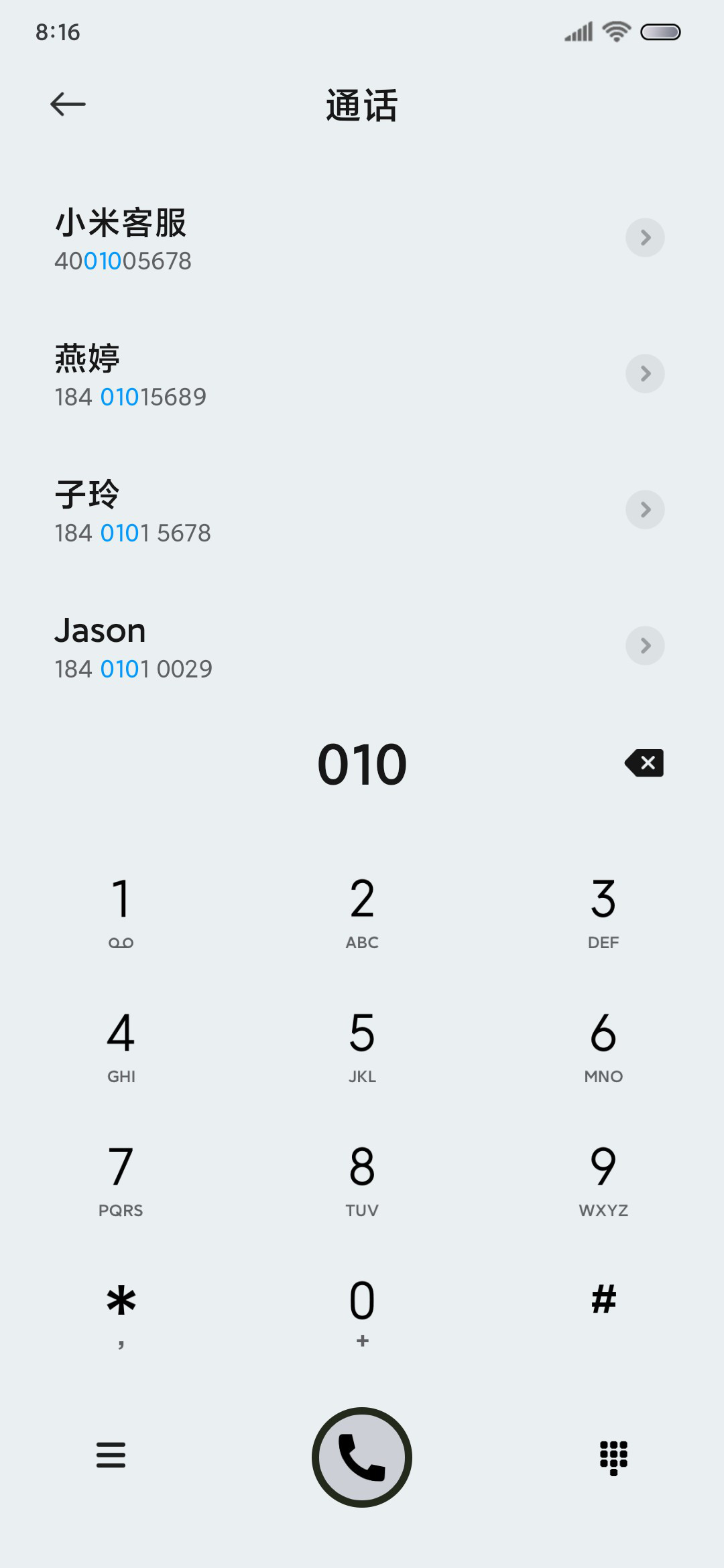Tap the 4 GHI key
This screenshot has height=1568, width=724.
point(121,1045)
